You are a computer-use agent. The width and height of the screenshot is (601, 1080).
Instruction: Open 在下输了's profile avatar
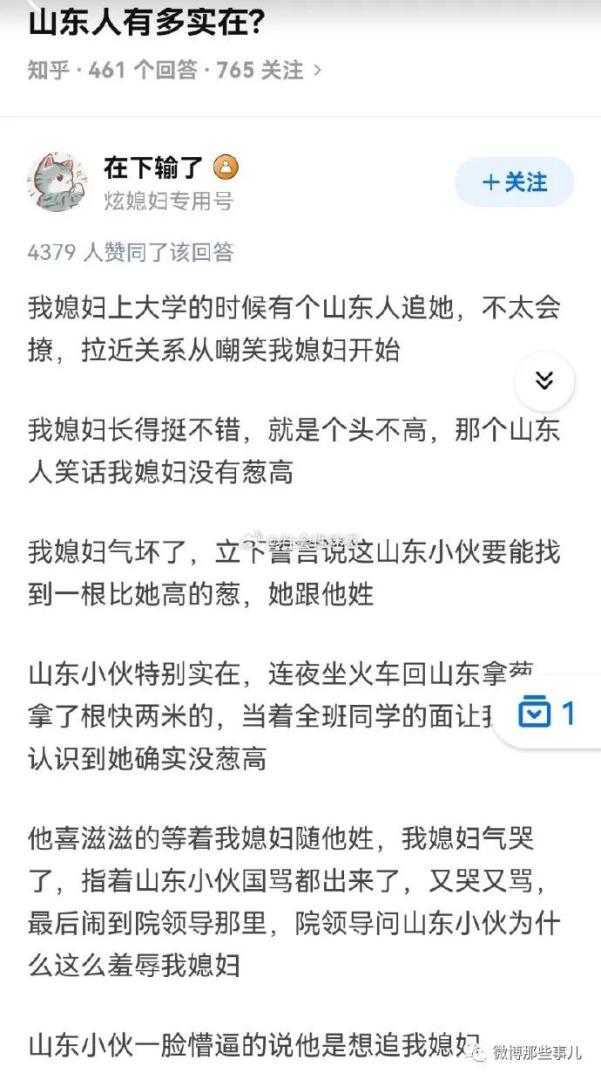click(56, 182)
